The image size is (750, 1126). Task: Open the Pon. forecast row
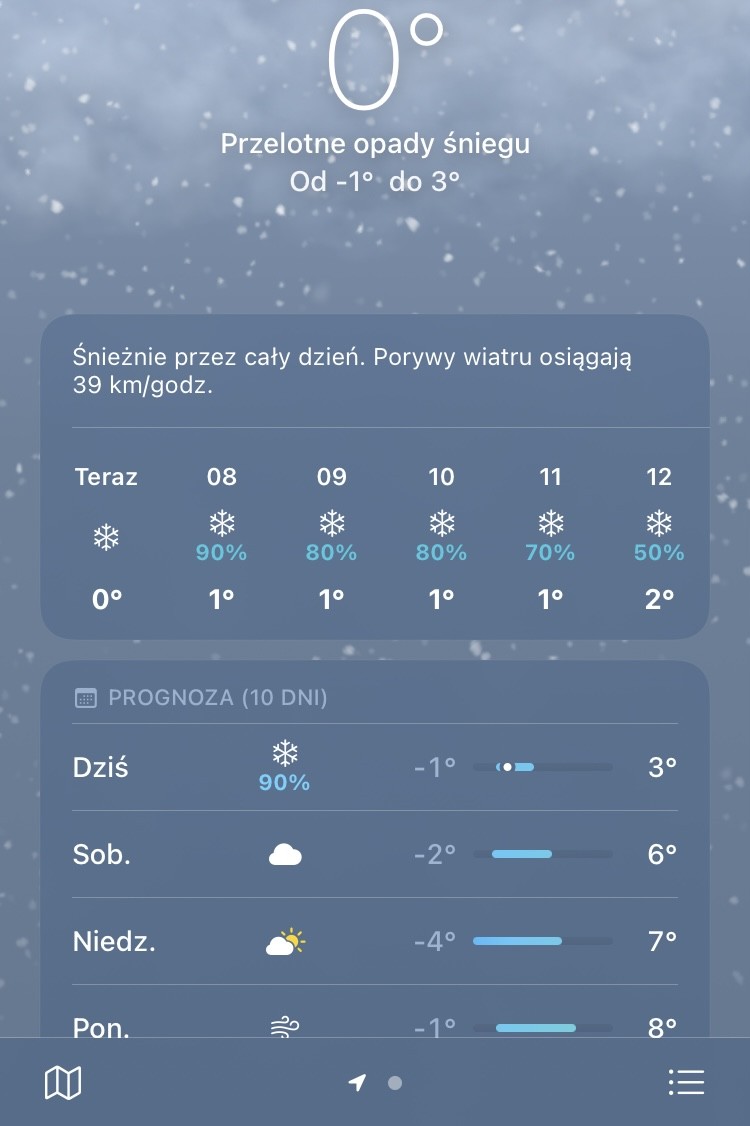[x=374, y=1022]
